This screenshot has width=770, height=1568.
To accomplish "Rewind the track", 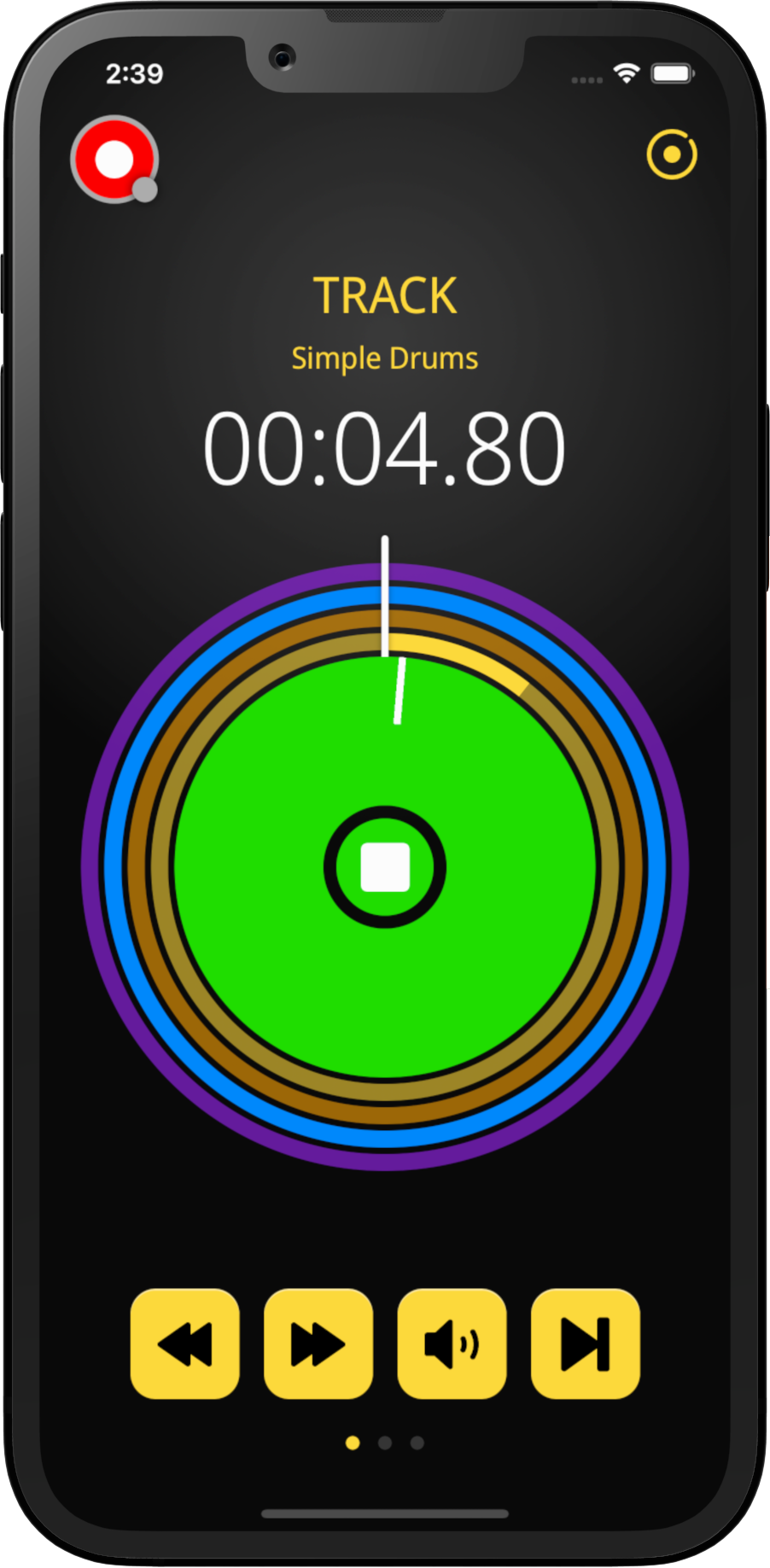I will (x=185, y=1344).
